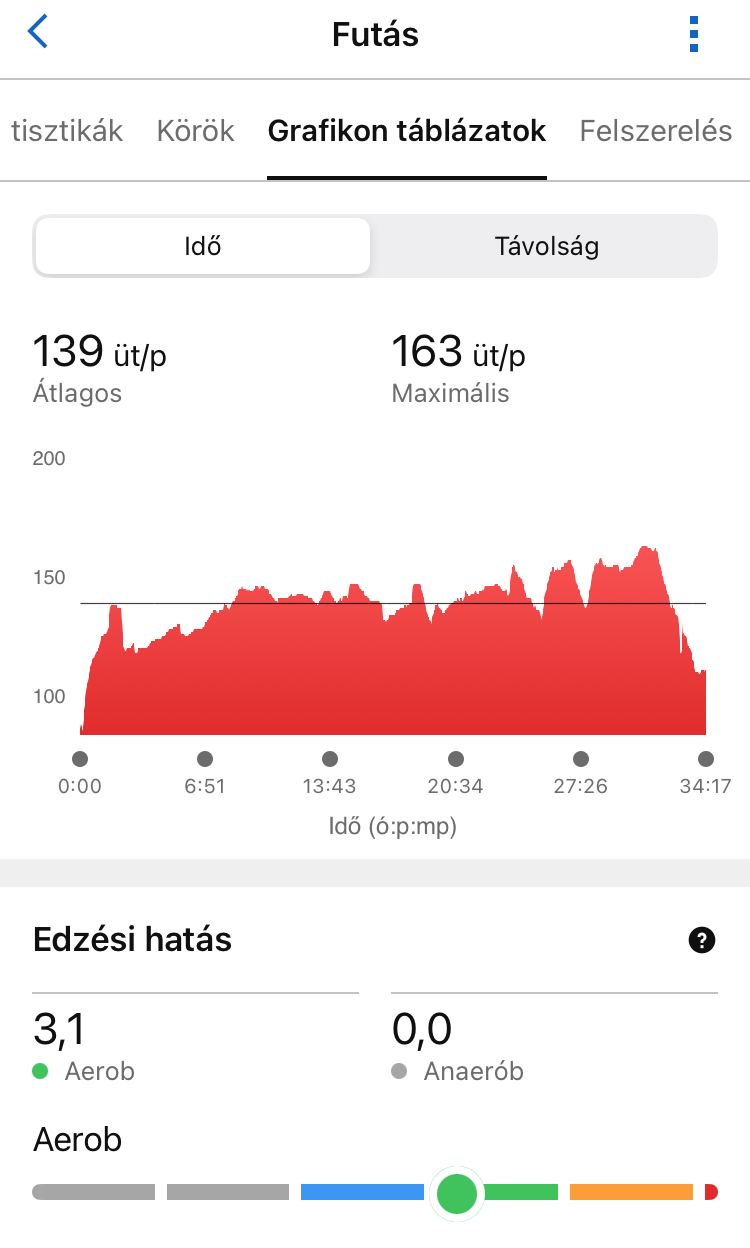
Task: Switch to the Felszerelés tab
Action: (656, 131)
